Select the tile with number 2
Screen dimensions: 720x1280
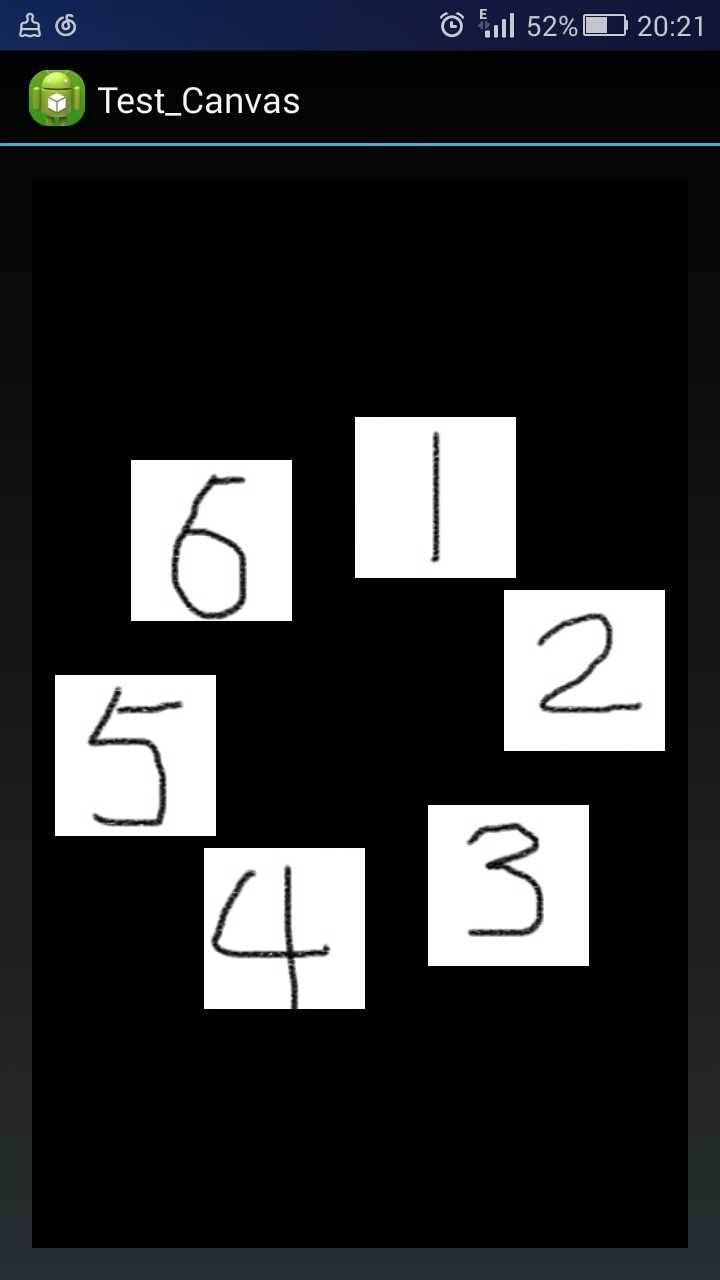pos(584,670)
